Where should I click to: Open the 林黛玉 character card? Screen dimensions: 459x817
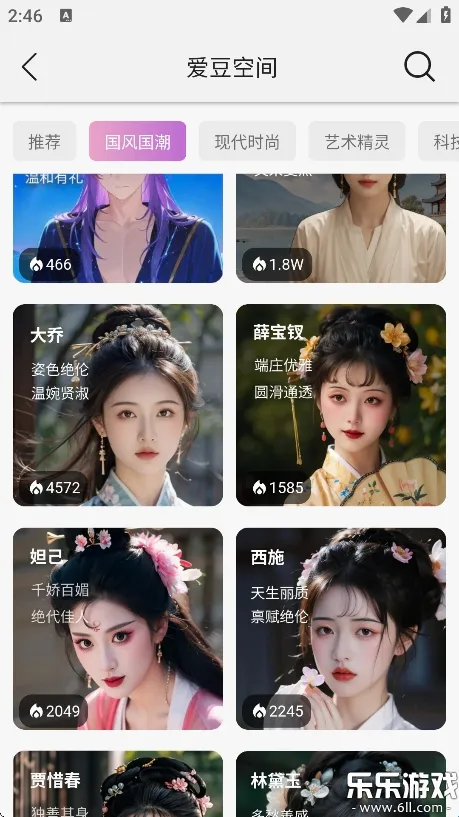click(x=341, y=784)
